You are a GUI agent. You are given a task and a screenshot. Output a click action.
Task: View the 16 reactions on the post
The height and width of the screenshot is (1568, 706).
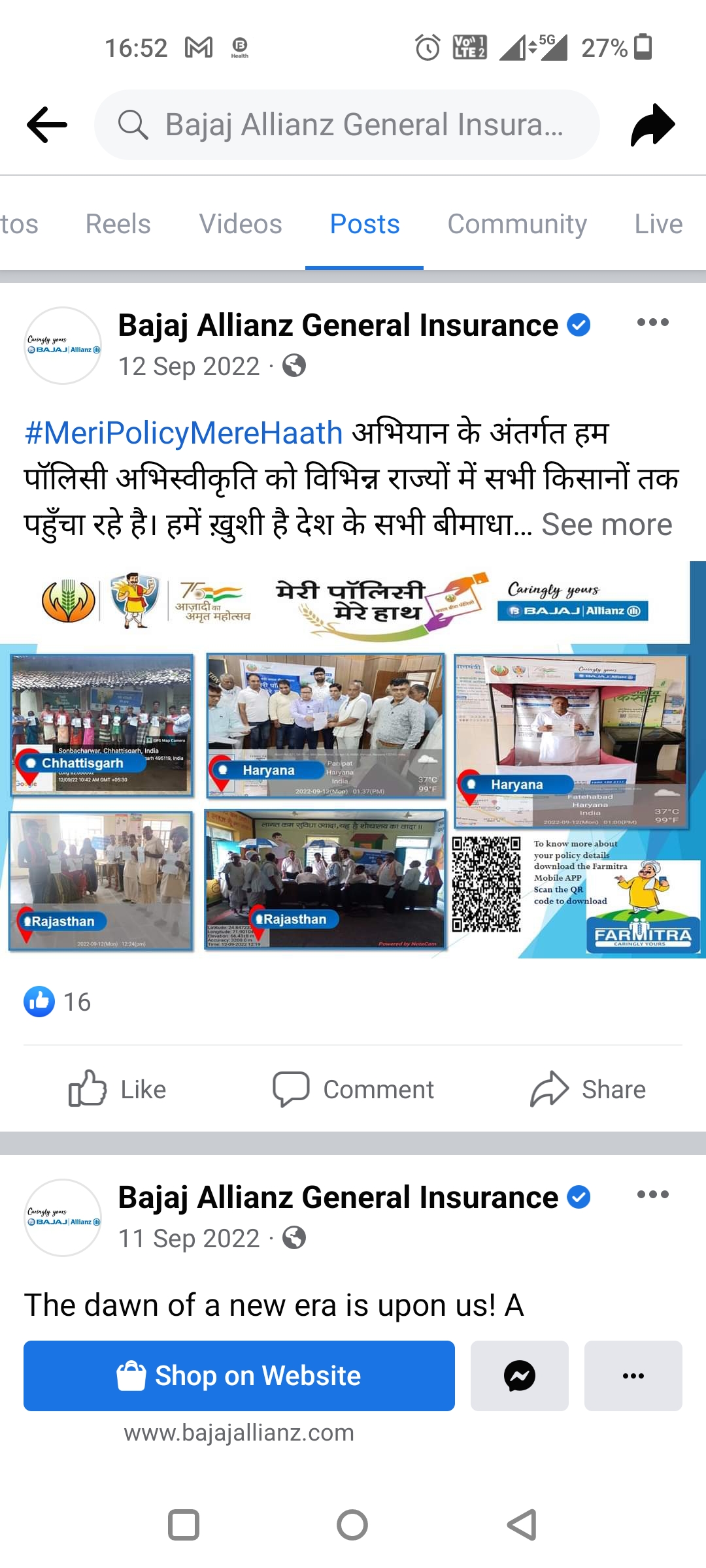point(58,1002)
